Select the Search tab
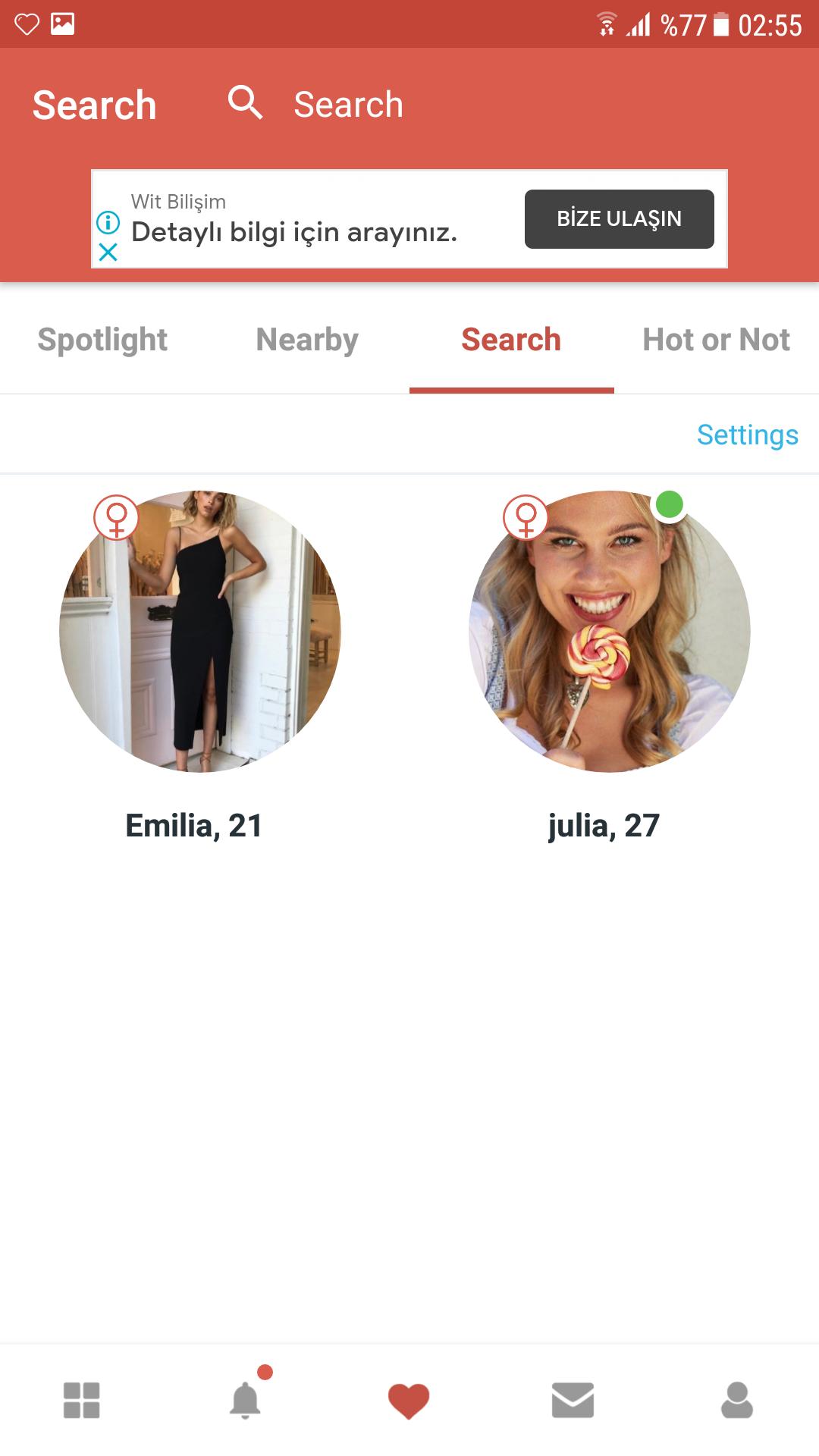Viewport: 819px width, 1456px height. tap(512, 340)
